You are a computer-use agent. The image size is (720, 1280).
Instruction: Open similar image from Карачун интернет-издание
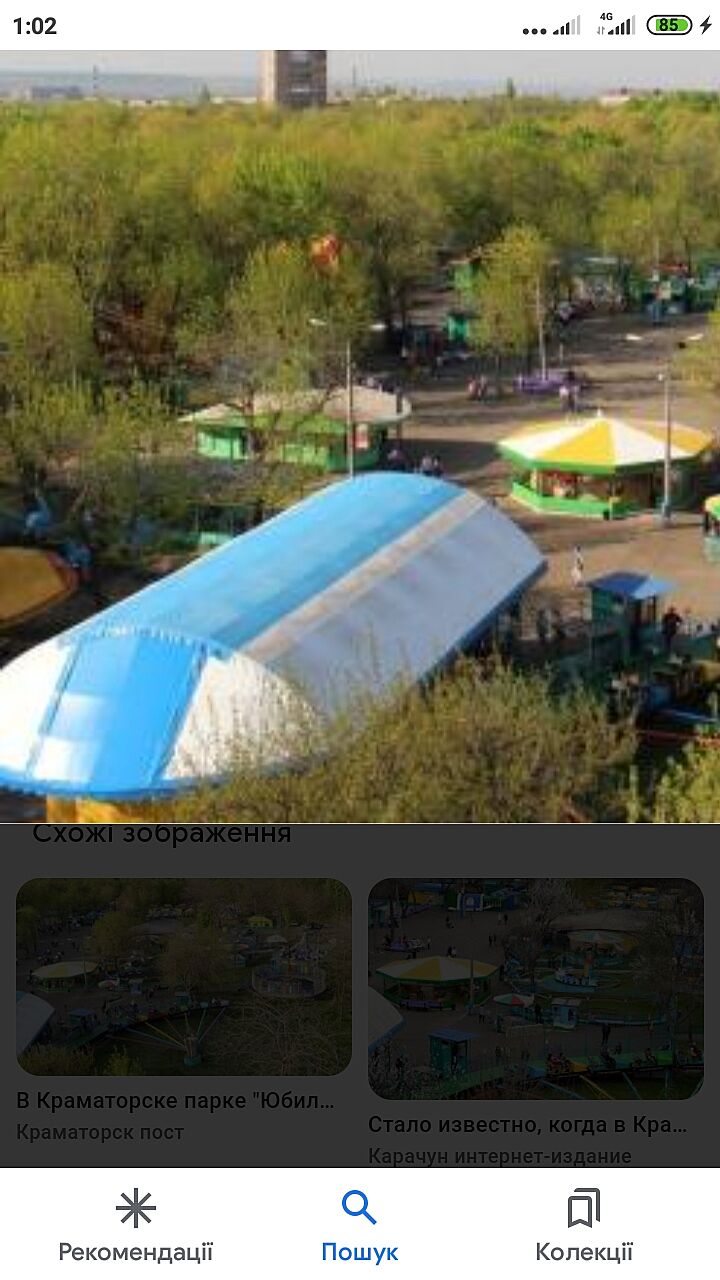[x=535, y=988]
